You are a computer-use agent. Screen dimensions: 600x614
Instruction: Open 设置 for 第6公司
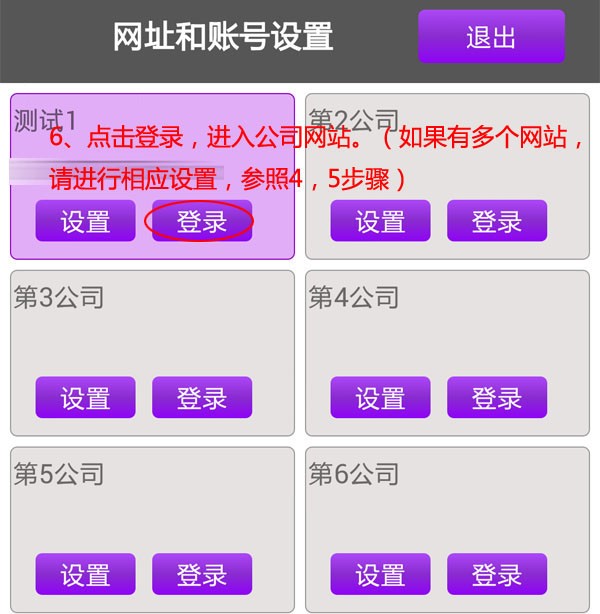point(380,574)
